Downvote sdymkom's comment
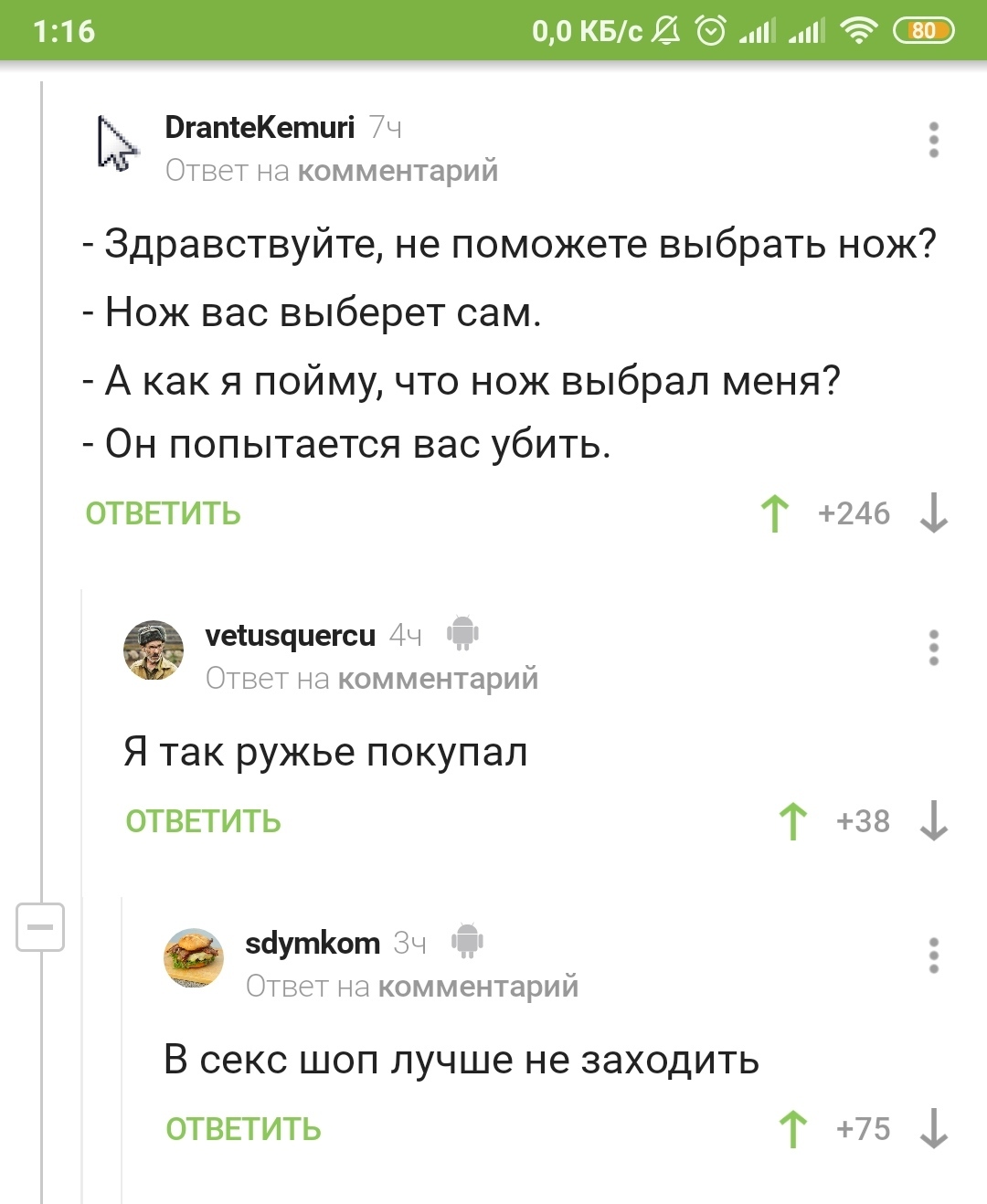 (933, 1129)
